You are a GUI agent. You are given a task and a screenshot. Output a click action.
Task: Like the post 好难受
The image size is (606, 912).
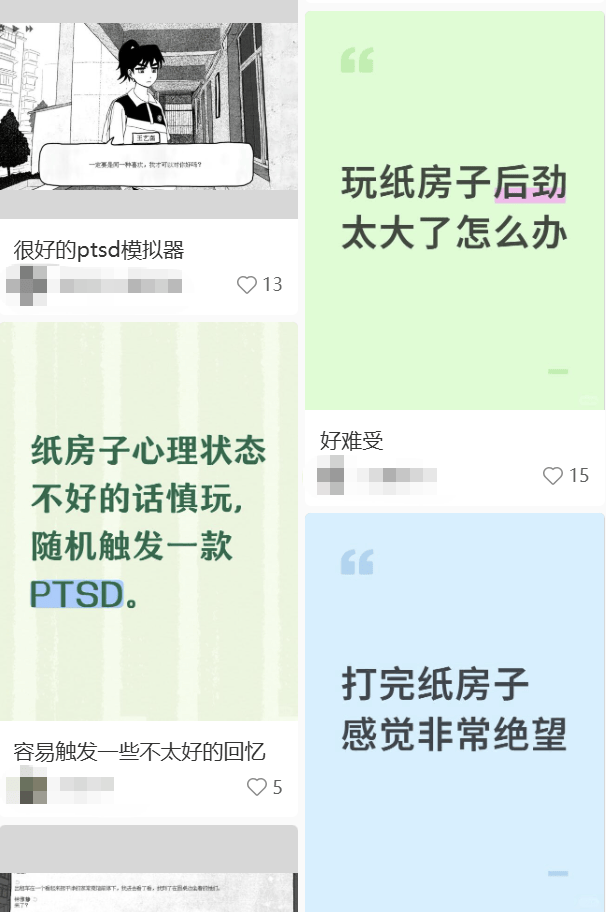pos(553,476)
